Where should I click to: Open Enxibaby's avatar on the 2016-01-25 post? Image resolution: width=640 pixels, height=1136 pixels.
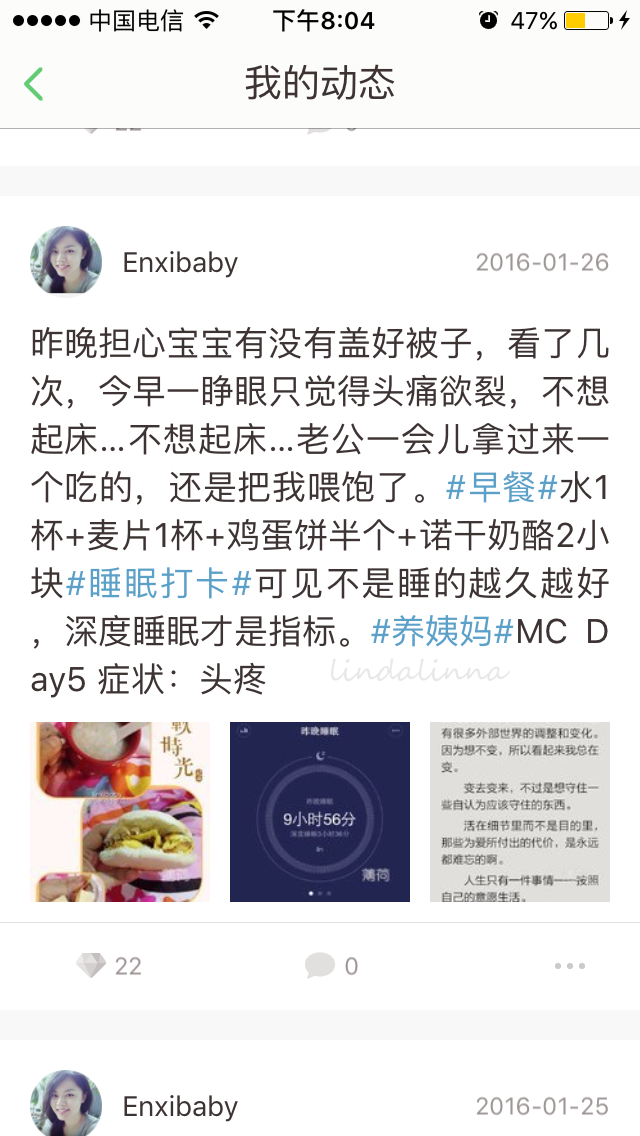point(66,1103)
